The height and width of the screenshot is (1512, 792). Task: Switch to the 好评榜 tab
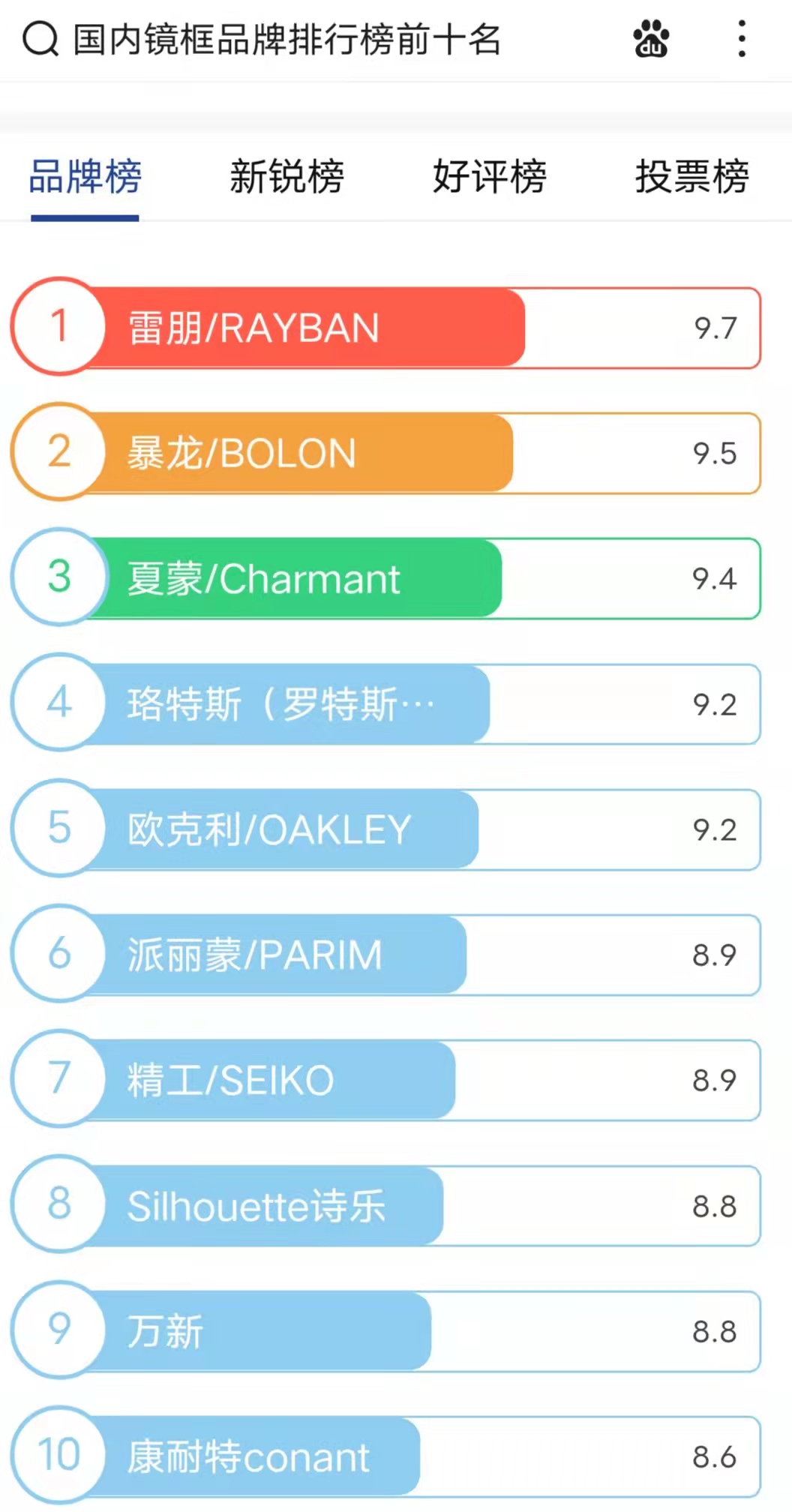(489, 177)
